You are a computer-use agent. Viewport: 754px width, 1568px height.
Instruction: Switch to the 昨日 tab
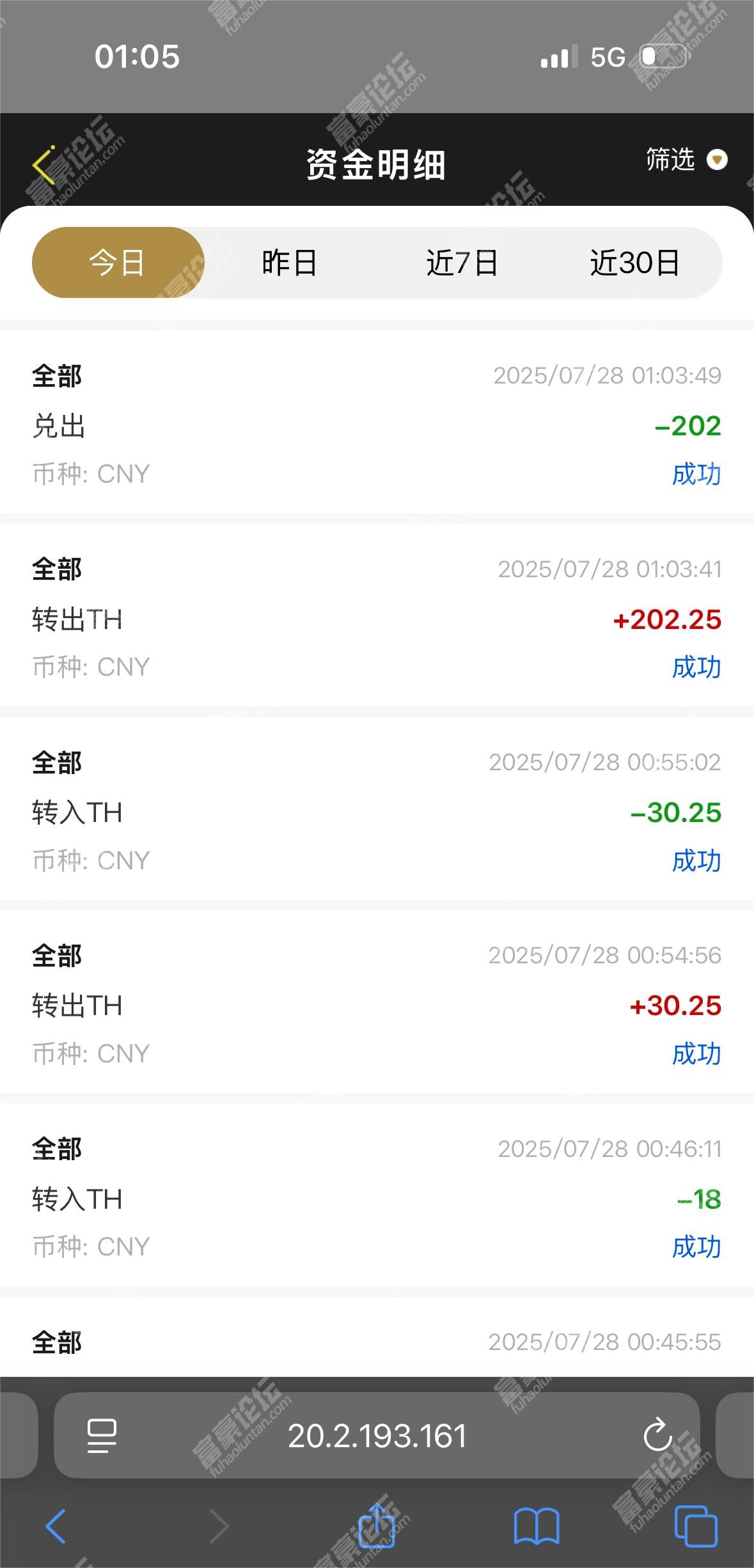click(x=290, y=263)
